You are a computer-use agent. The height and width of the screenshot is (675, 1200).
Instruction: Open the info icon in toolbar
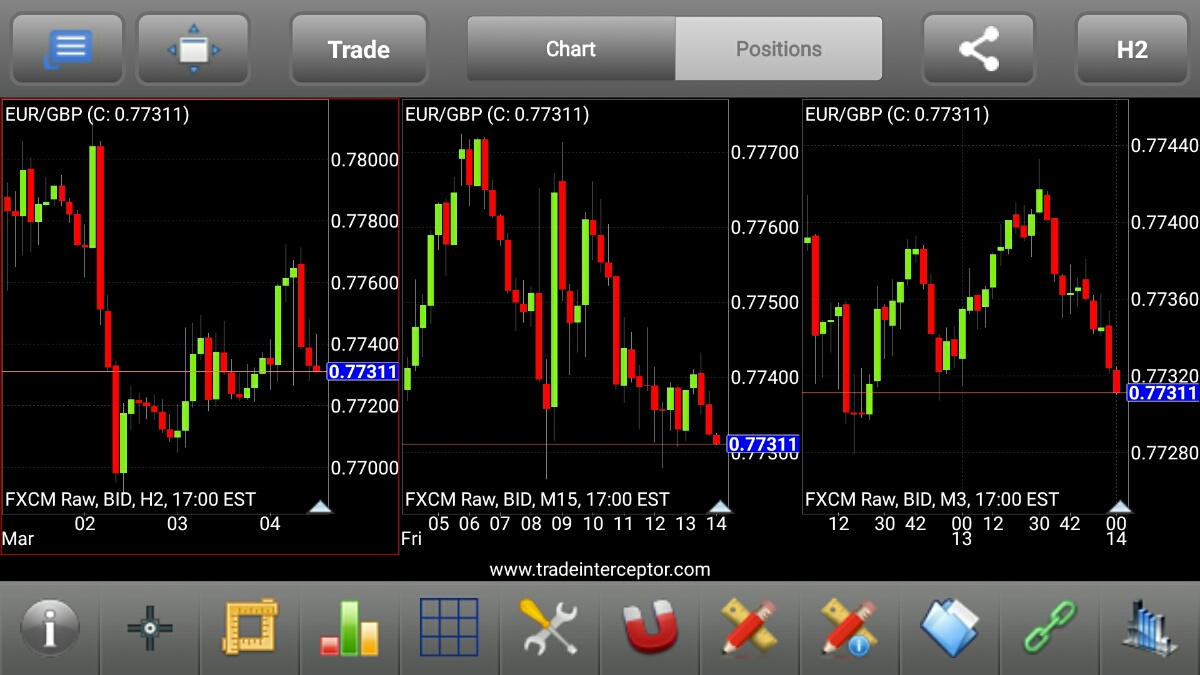[49, 629]
